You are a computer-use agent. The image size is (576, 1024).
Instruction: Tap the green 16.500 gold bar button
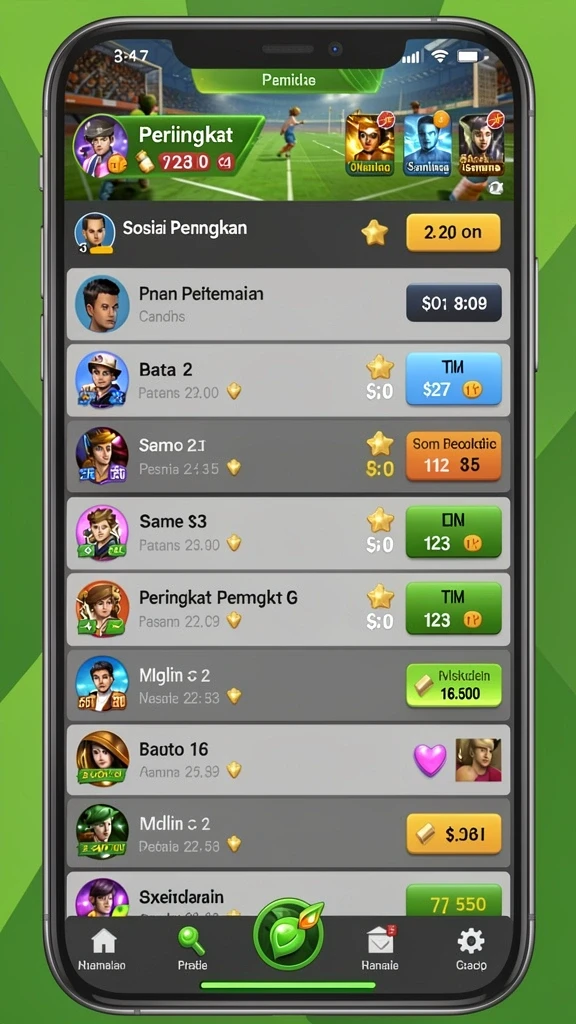click(453, 685)
